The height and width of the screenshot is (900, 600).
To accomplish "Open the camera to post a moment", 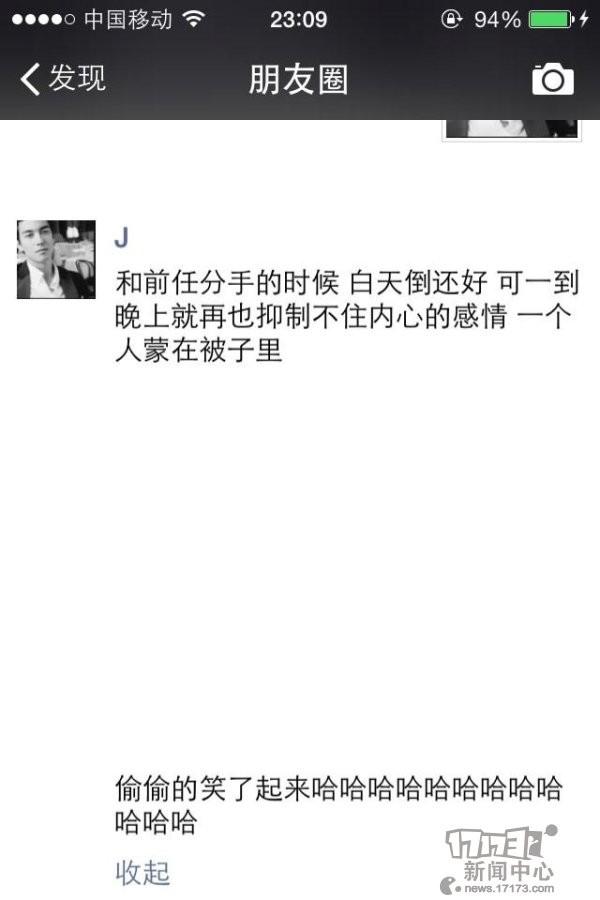I will pyautogui.click(x=552, y=79).
